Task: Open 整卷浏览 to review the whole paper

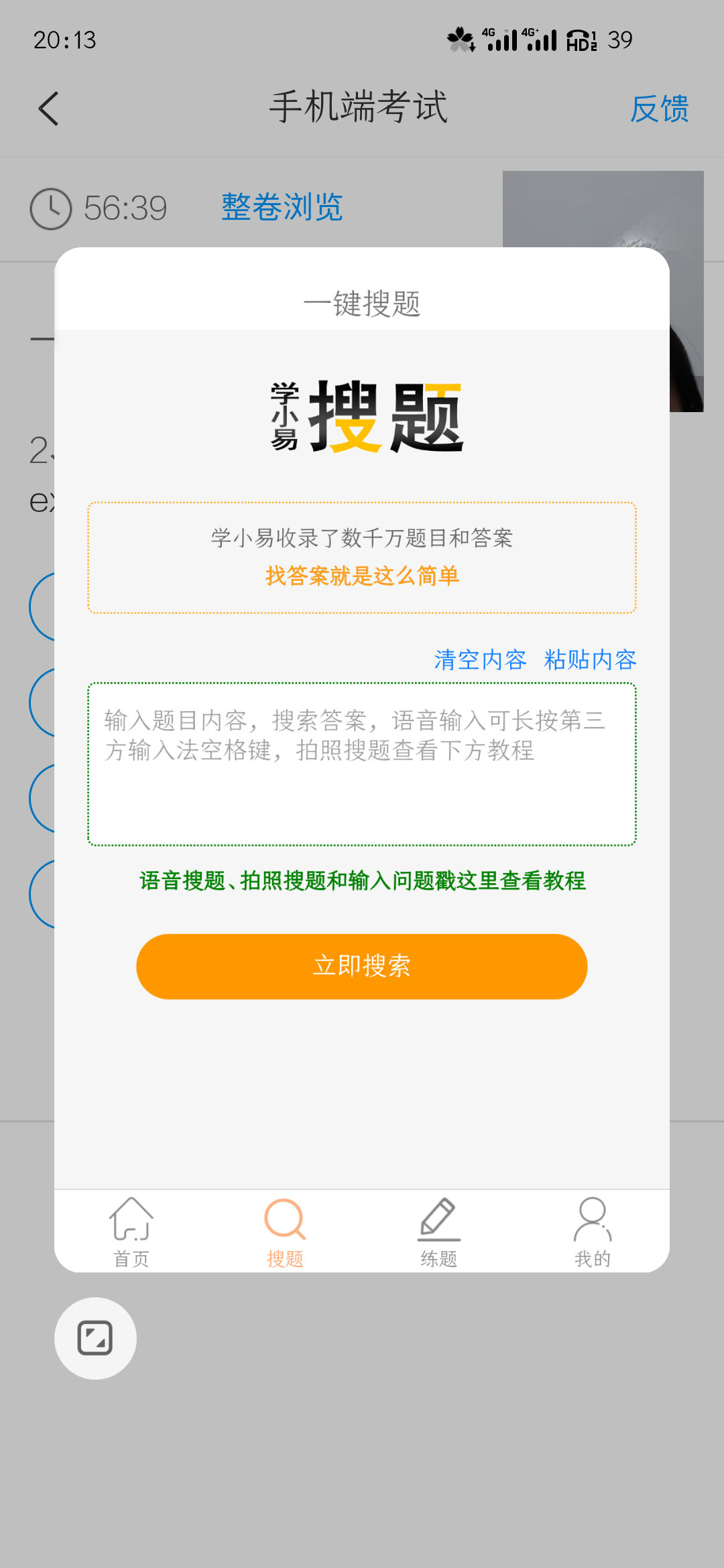Action: pos(281,208)
